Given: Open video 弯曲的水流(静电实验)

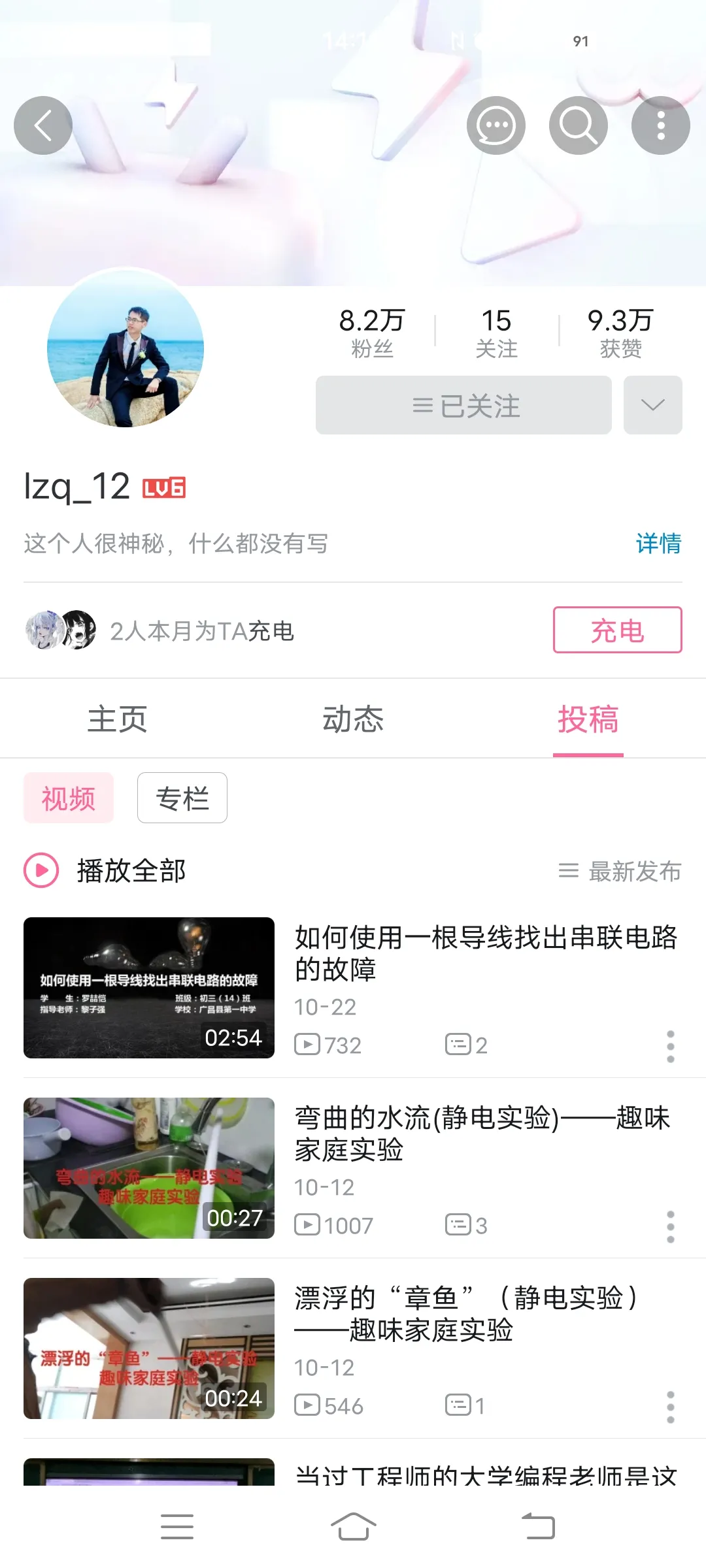Looking at the screenshot, I should [x=481, y=1133].
